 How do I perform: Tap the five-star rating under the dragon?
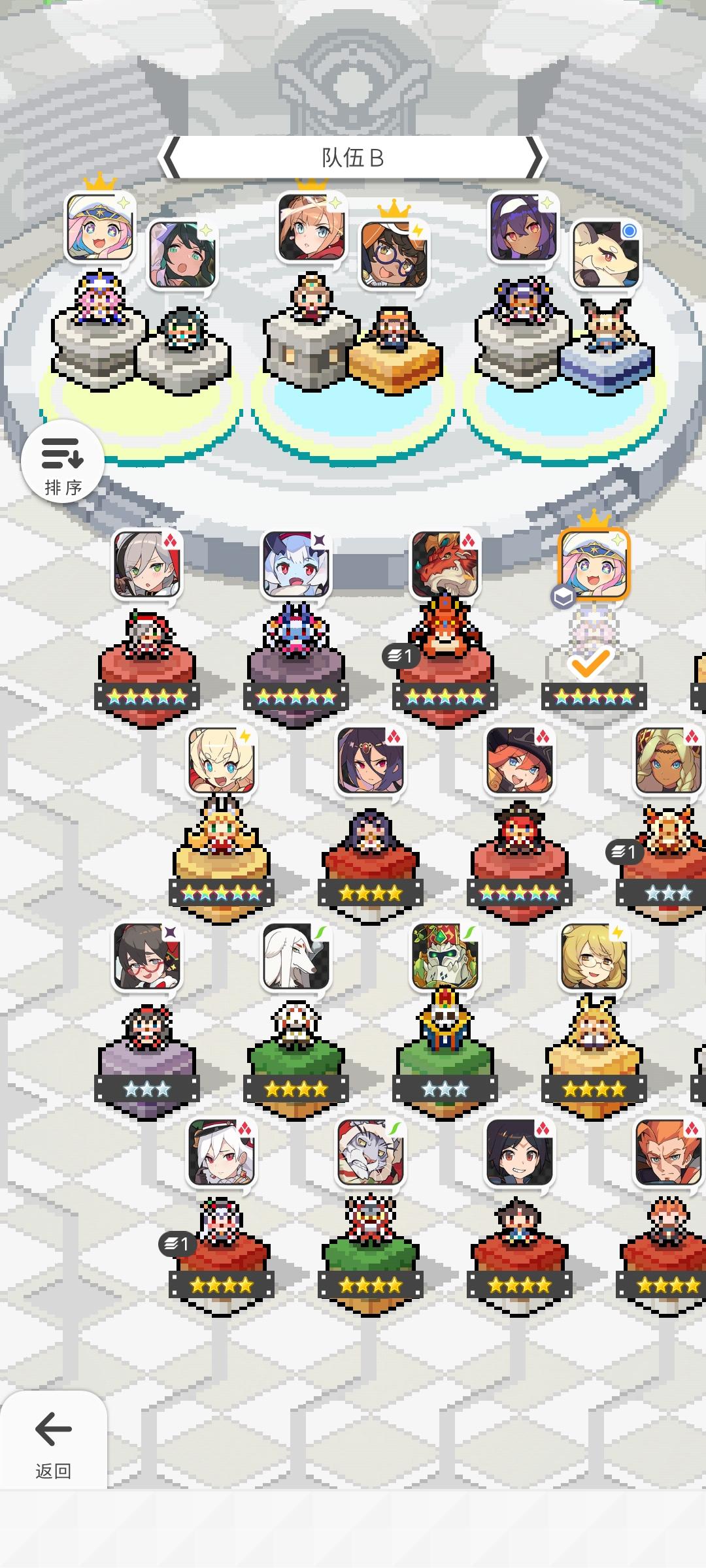pos(445,694)
